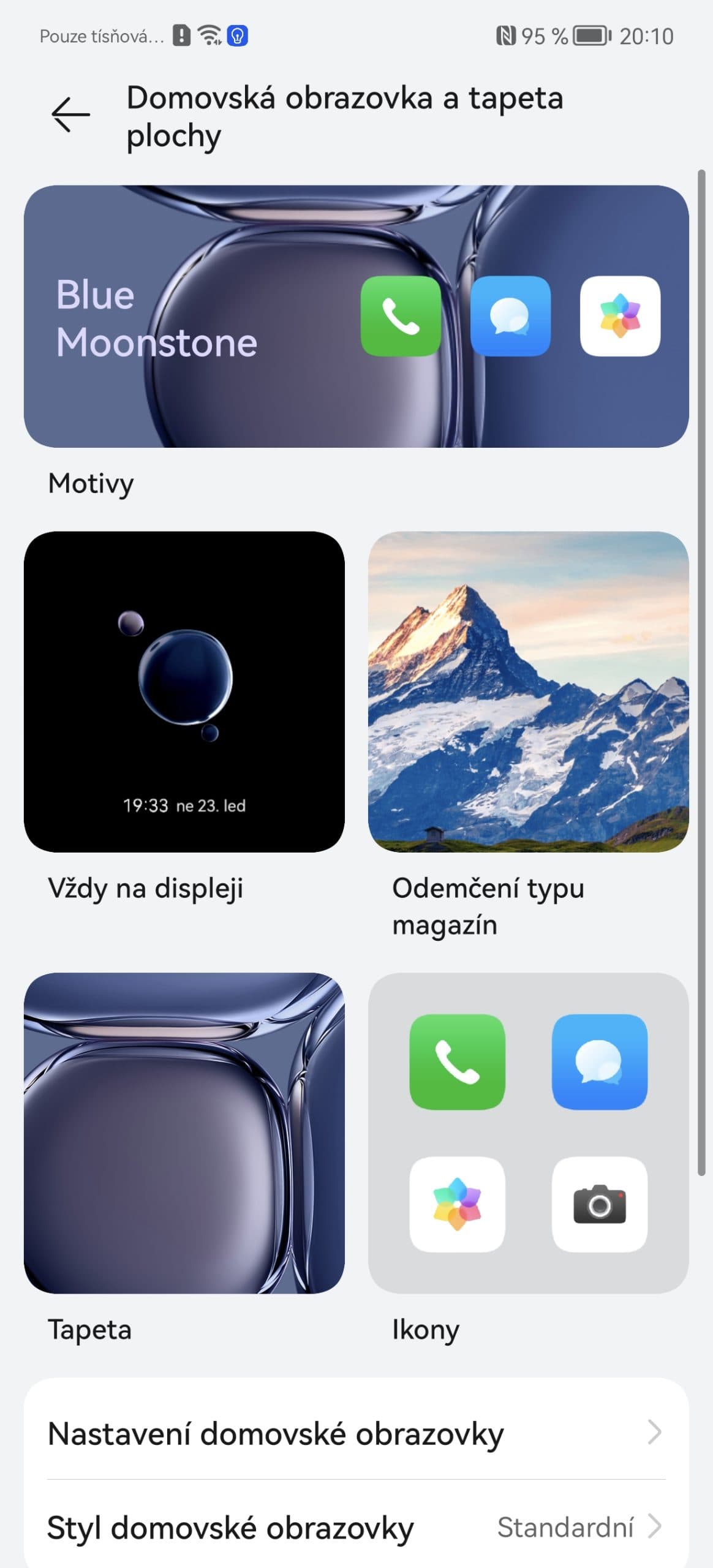Open Nastavení domovské obrazovky
This screenshot has height=1568, width=713.
[x=356, y=1434]
